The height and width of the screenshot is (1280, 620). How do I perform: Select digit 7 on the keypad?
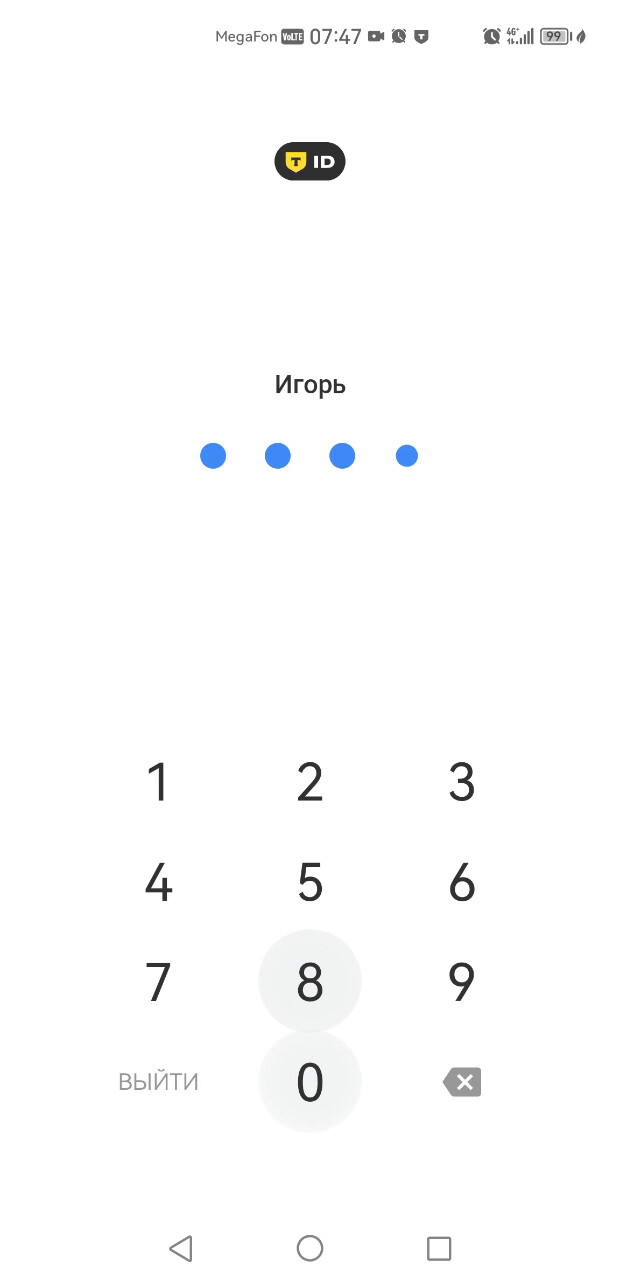(158, 982)
